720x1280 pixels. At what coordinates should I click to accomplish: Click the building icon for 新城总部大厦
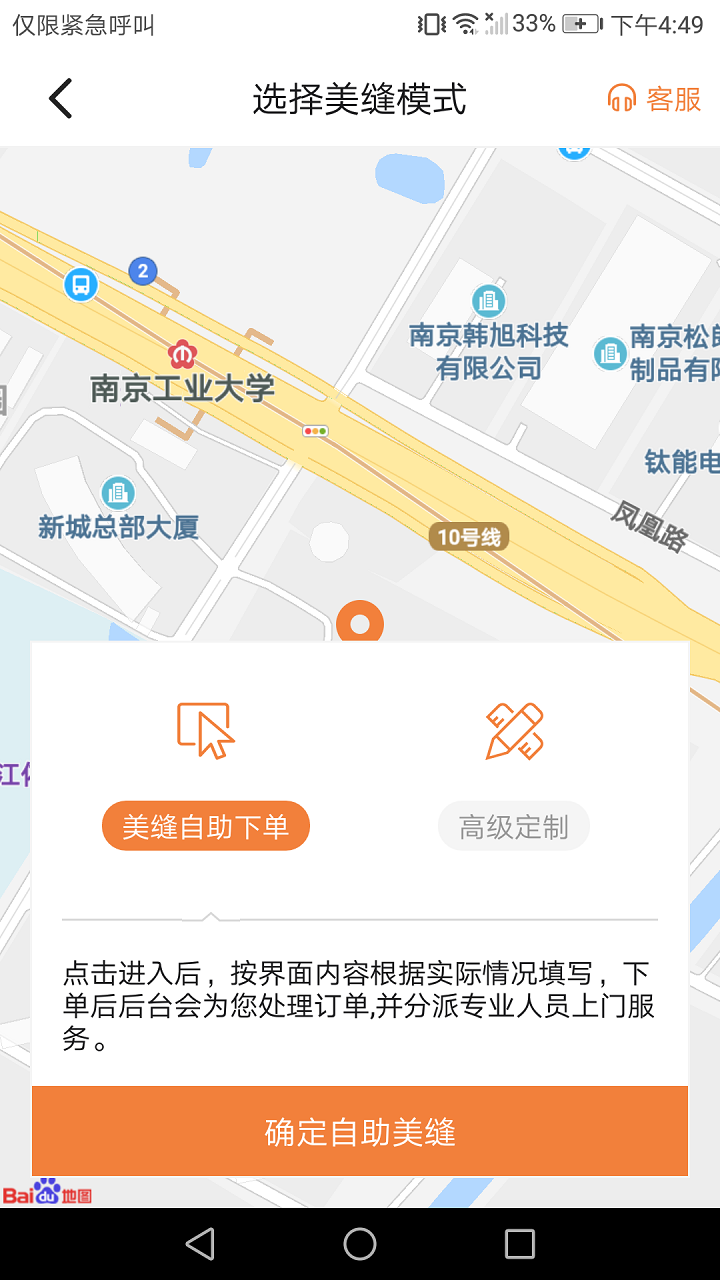click(118, 493)
